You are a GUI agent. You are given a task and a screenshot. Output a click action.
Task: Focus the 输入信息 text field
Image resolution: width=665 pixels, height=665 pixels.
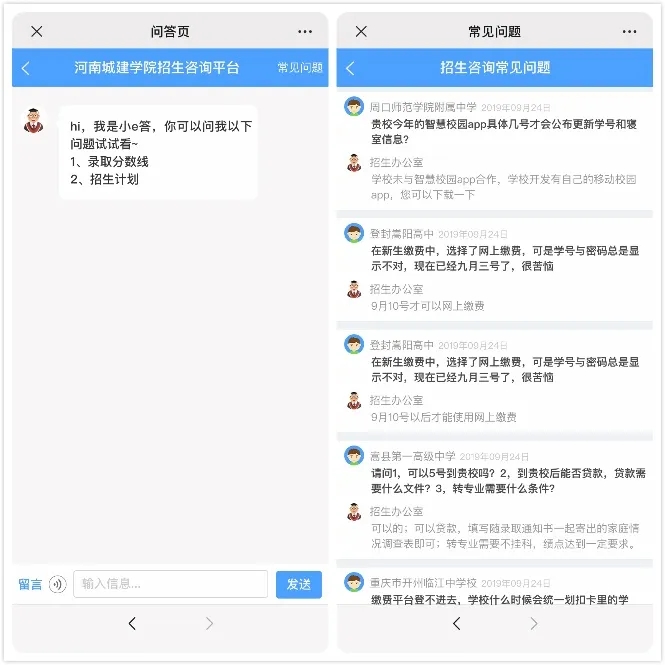click(170, 584)
